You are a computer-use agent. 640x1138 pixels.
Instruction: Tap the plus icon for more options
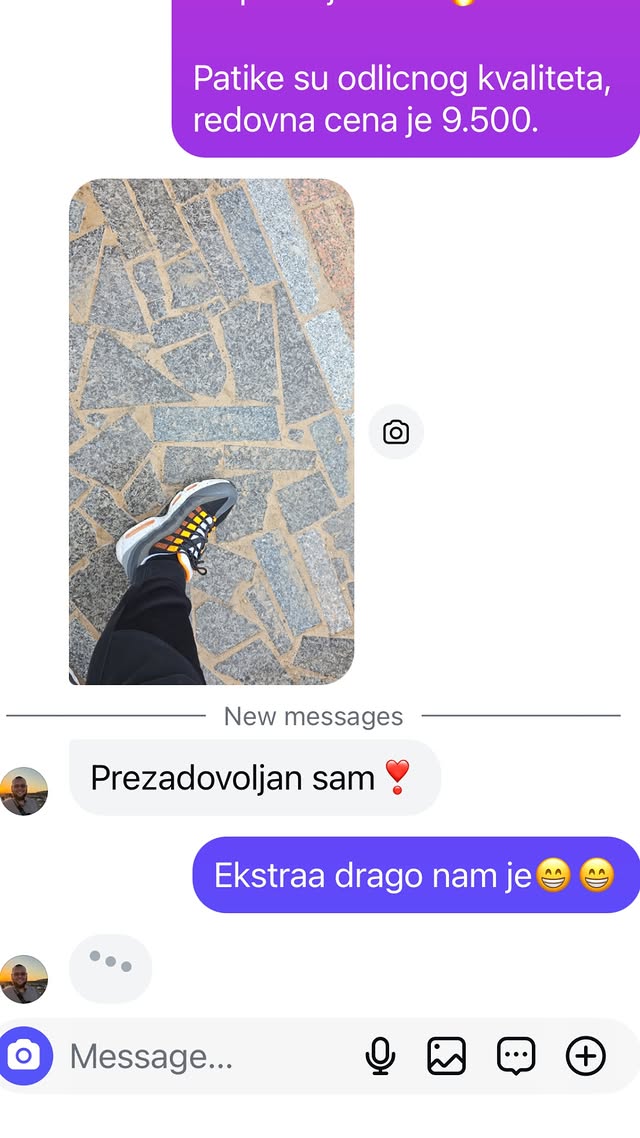pyautogui.click(x=586, y=1056)
